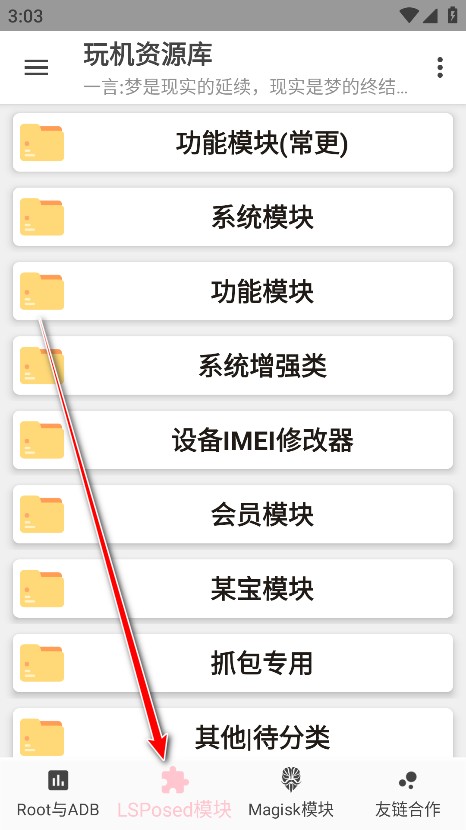Select the 功能模块 folder

[x=233, y=291]
